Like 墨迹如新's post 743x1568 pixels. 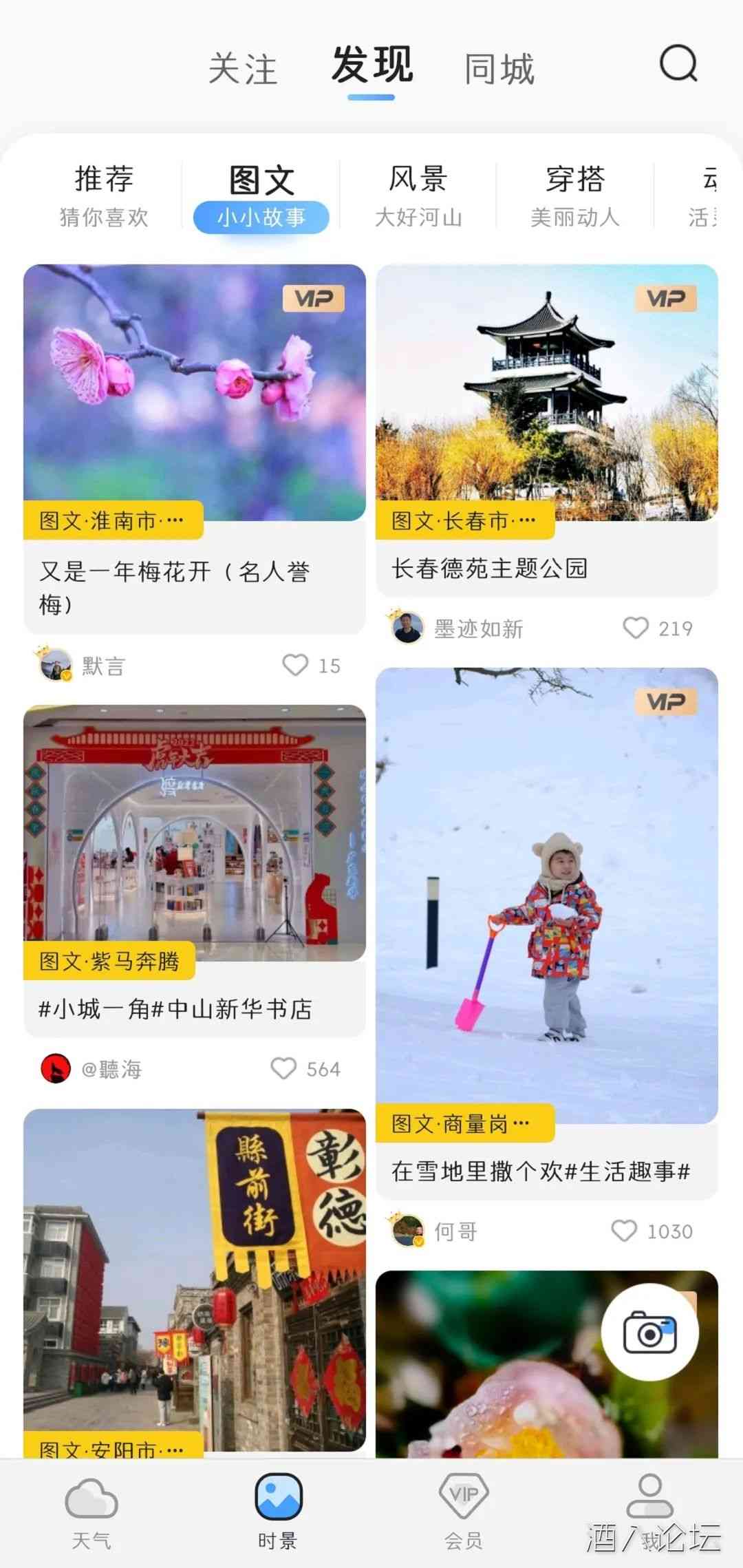(636, 628)
